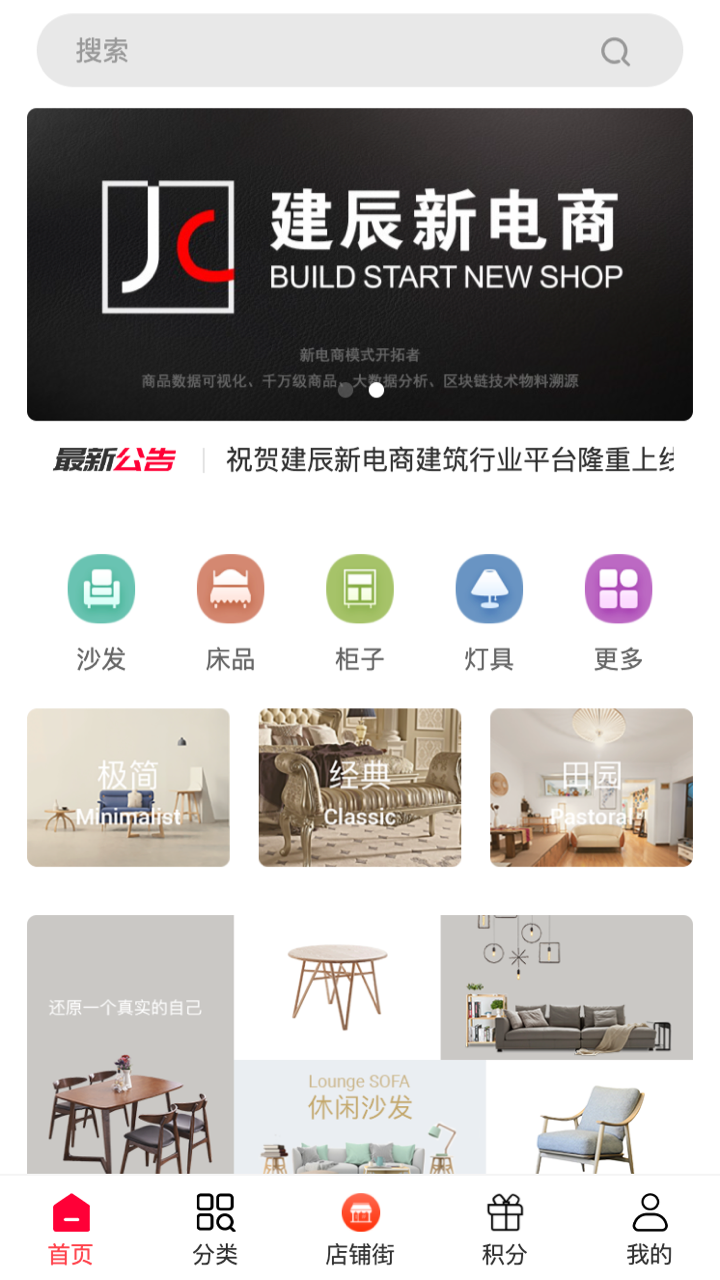Viewport: 720px width, 1280px height.
Task: Browse the 床品 category
Action: point(230,611)
